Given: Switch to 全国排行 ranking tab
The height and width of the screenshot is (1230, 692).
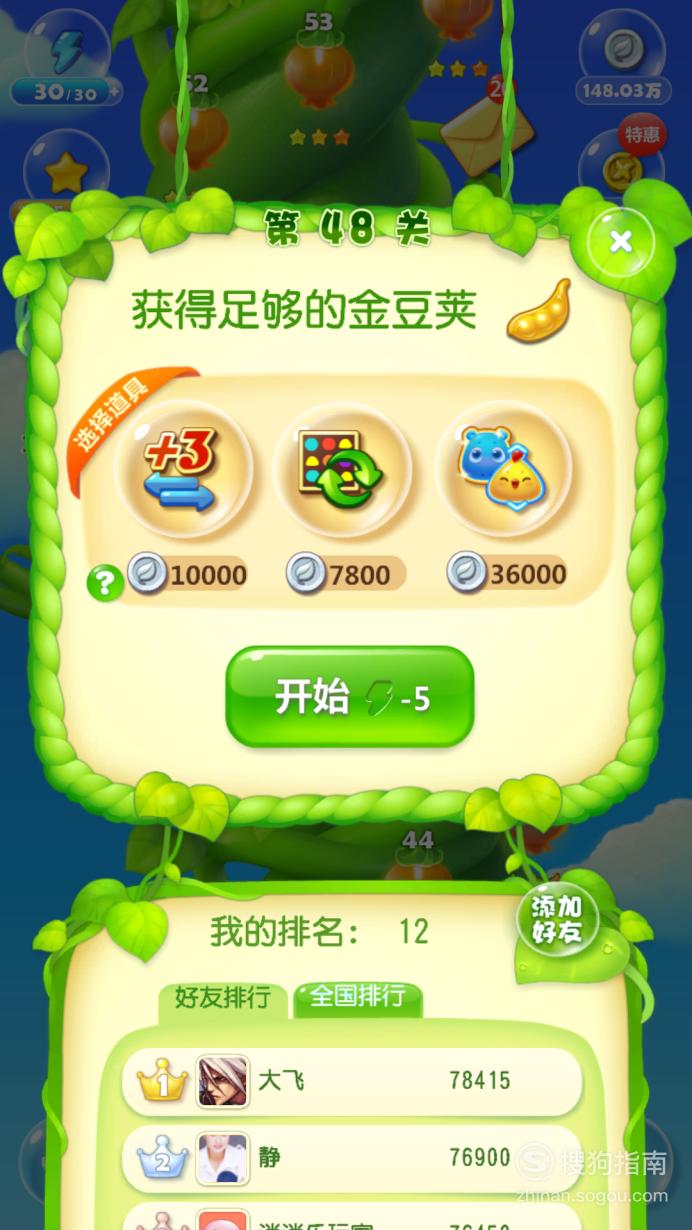Looking at the screenshot, I should coord(357,996).
